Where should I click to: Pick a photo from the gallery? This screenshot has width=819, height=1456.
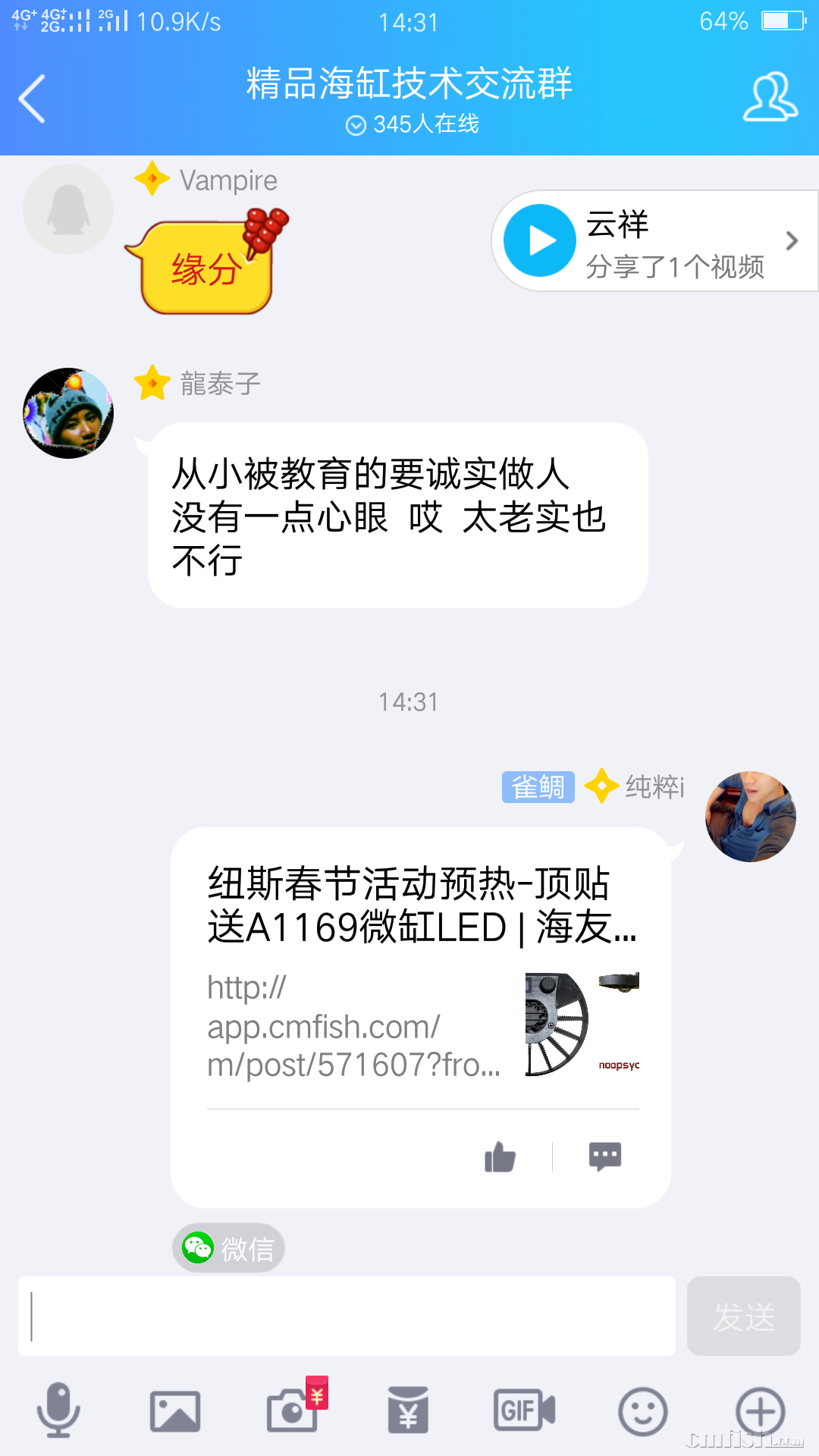point(175,1411)
